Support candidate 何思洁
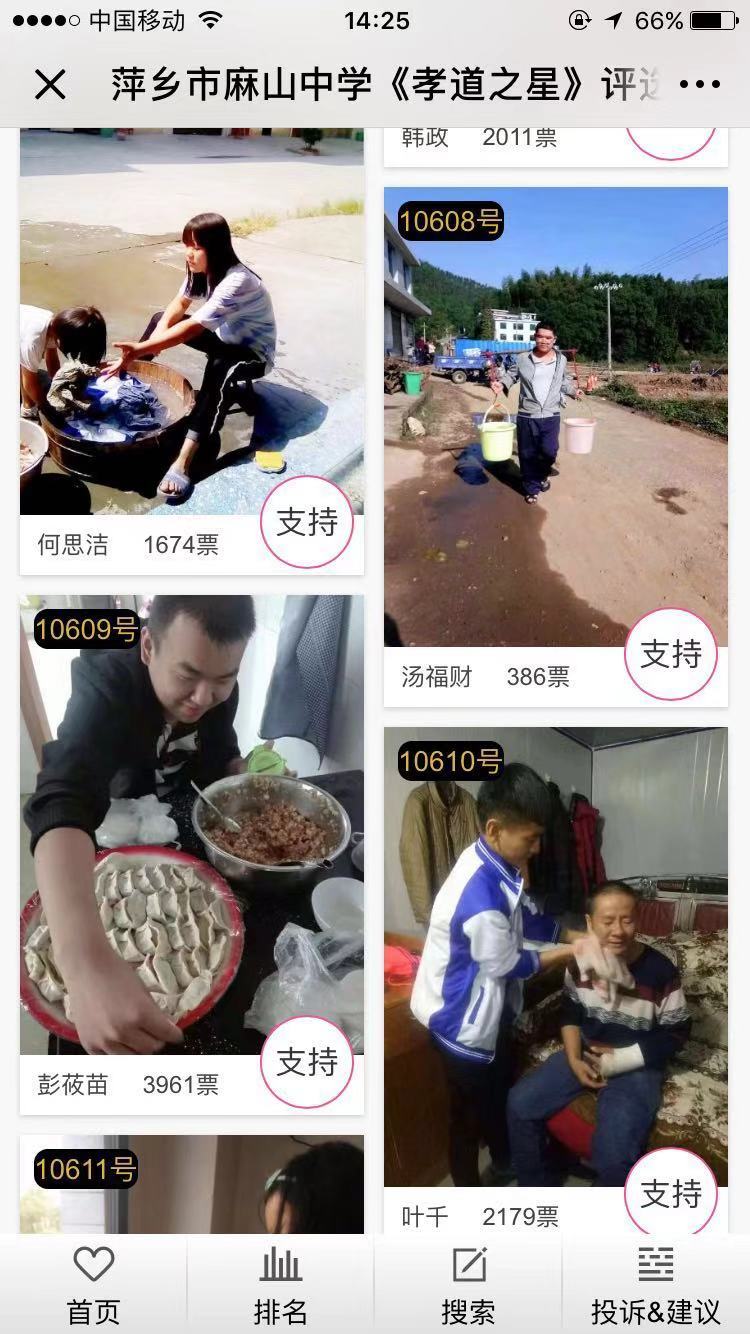 click(x=307, y=522)
